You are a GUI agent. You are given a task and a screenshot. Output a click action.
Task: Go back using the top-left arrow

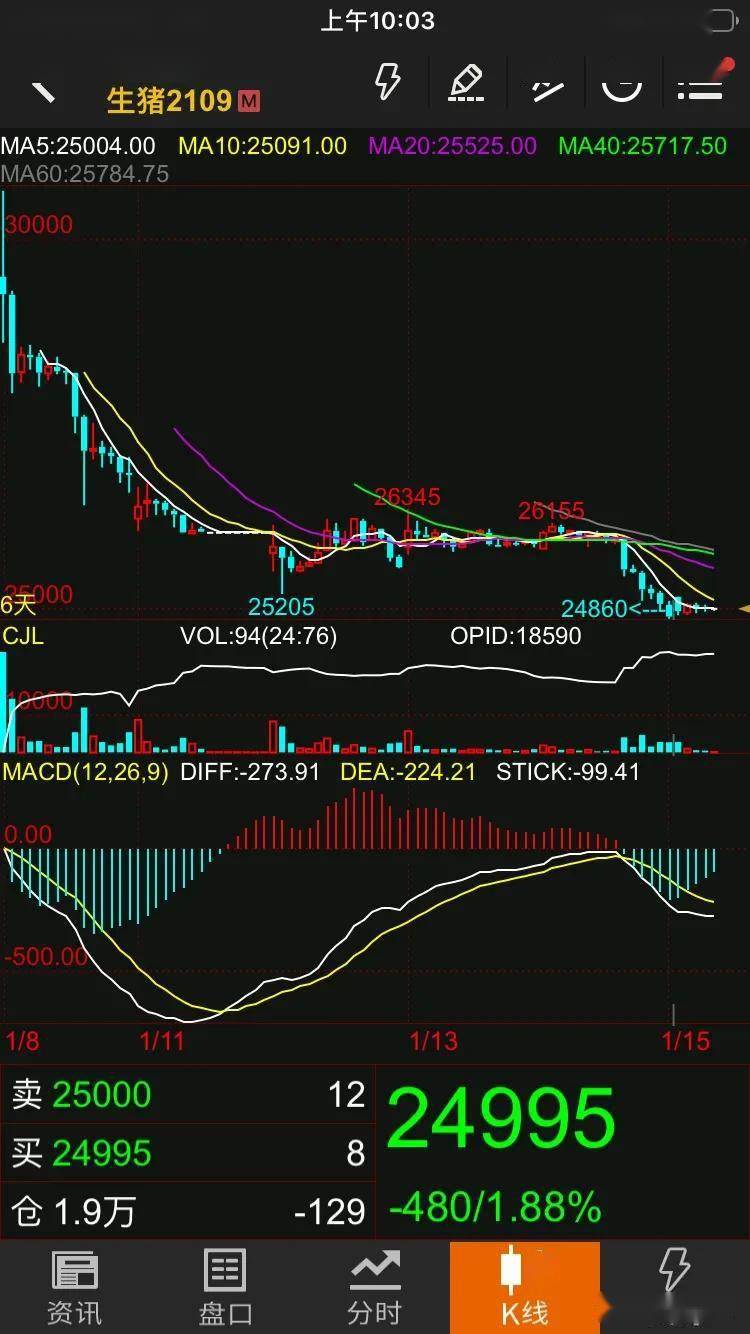[43, 92]
